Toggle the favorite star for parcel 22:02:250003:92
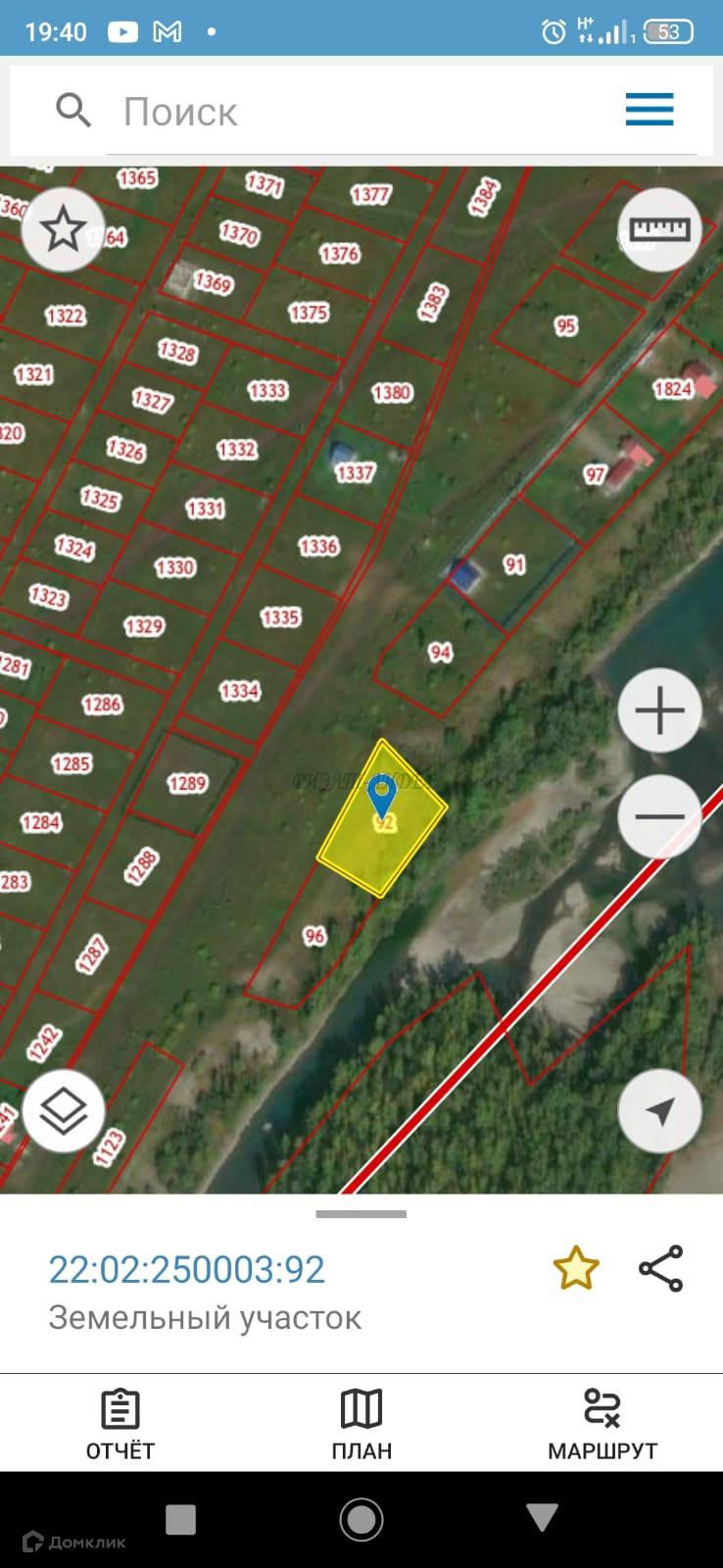 pos(576,1268)
